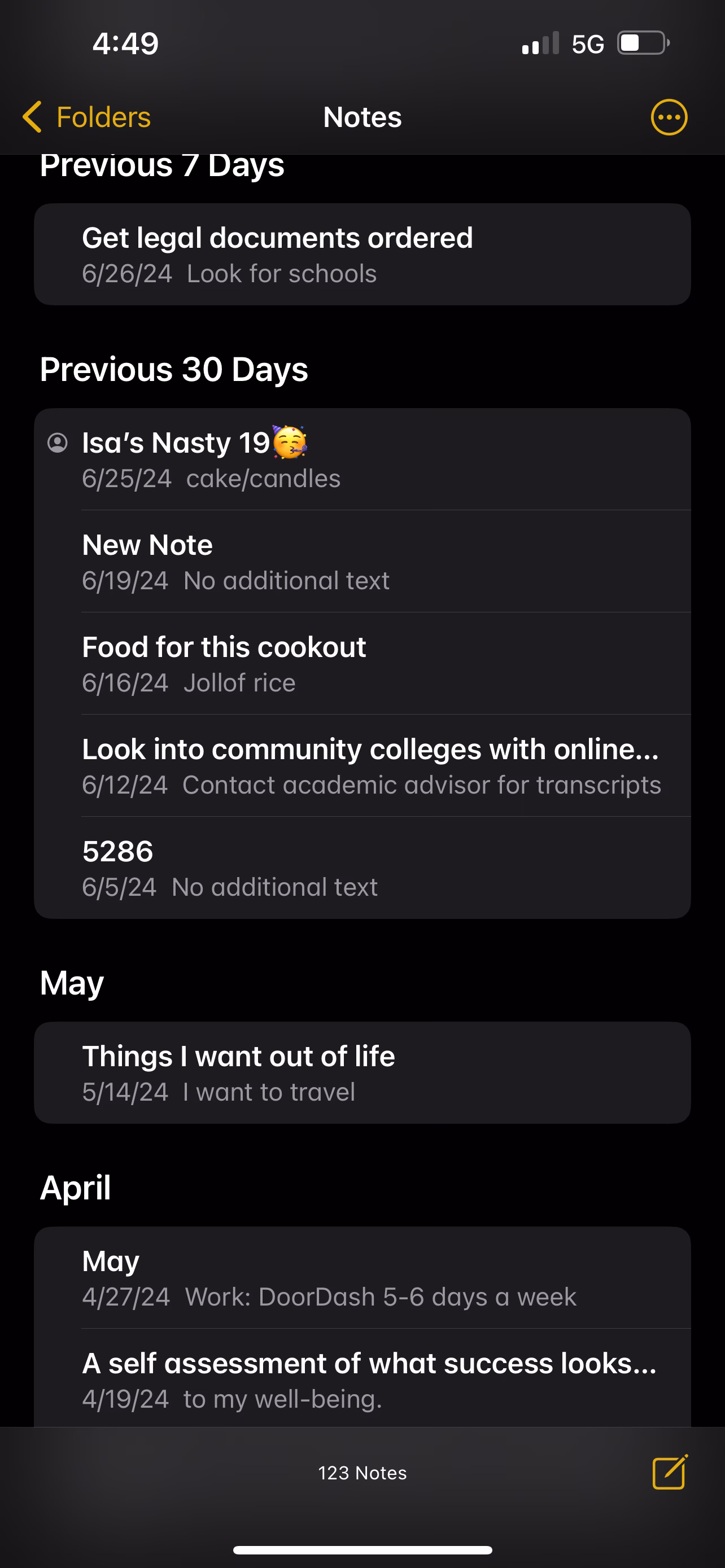Open the "New Note" from 6/19/24
Screen dimensions: 725x1568
tap(362, 562)
